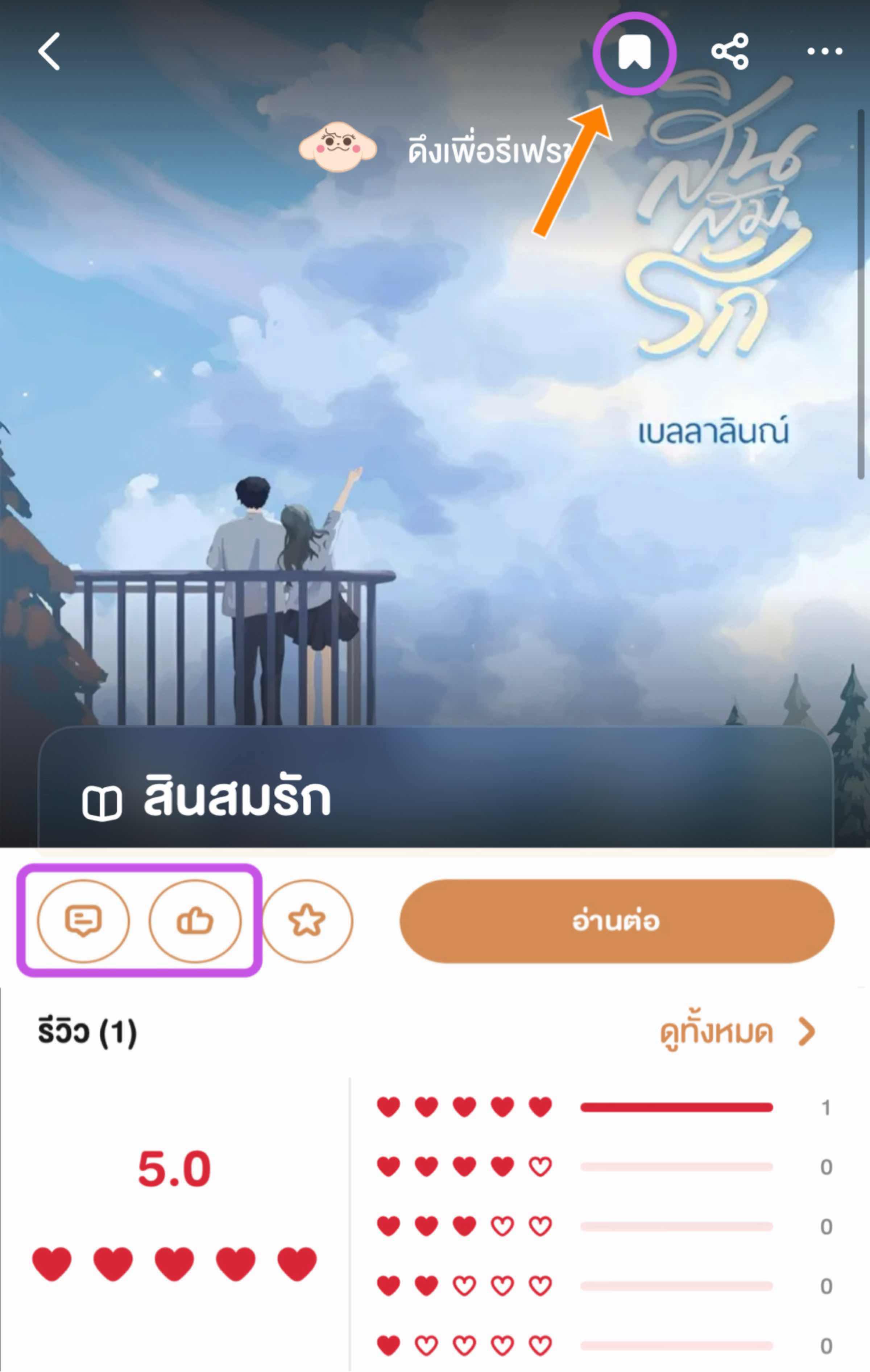Go back using the top arrow
This screenshot has width=870, height=1372.
[50, 51]
